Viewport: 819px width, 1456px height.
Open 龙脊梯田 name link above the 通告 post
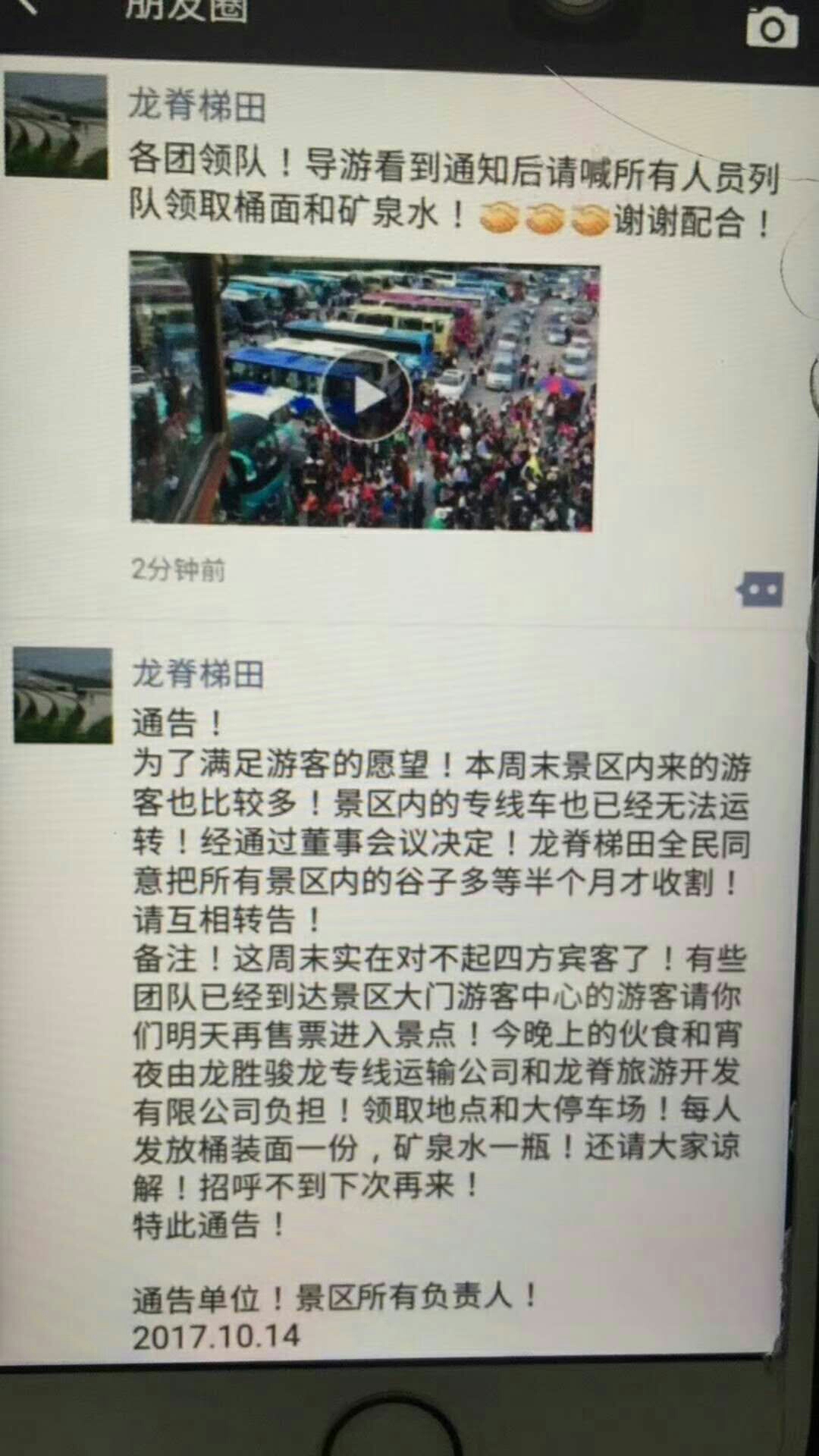pos(198,674)
